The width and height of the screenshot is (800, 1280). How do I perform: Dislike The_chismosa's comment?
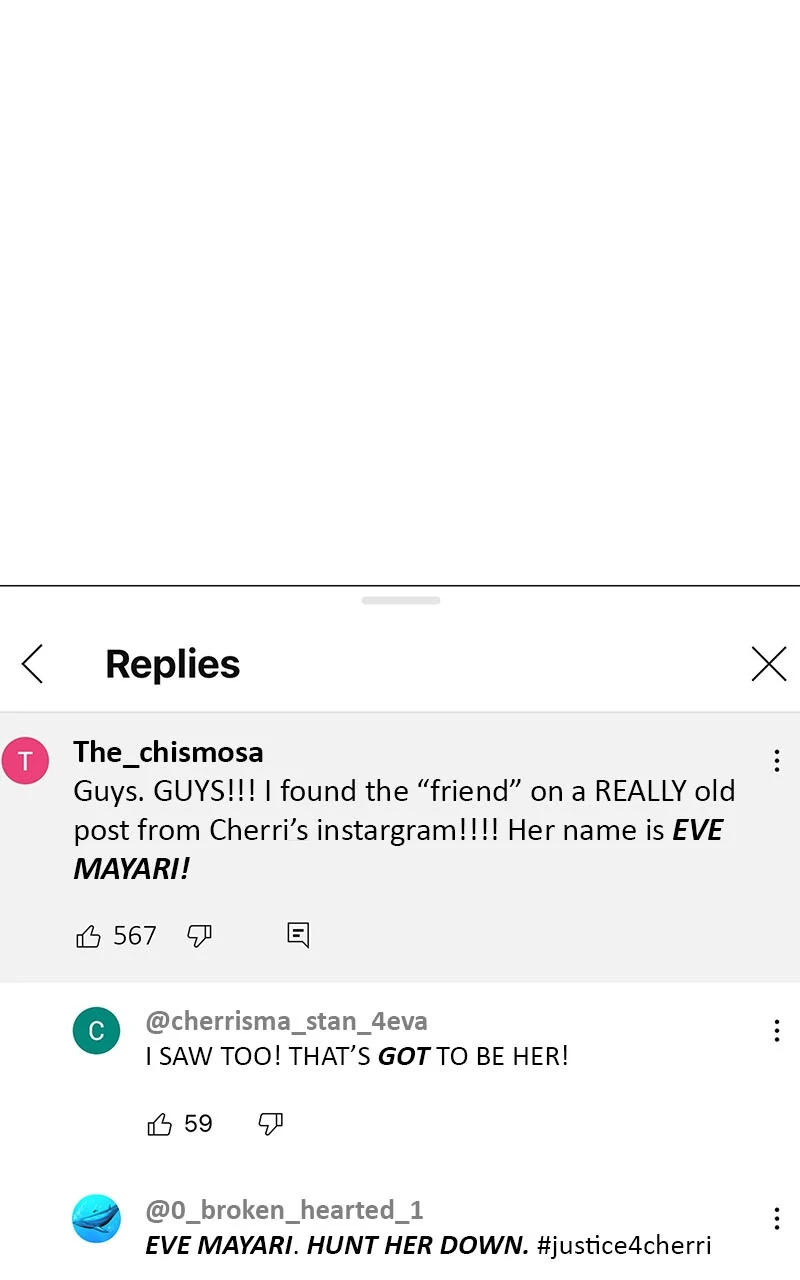coord(200,936)
